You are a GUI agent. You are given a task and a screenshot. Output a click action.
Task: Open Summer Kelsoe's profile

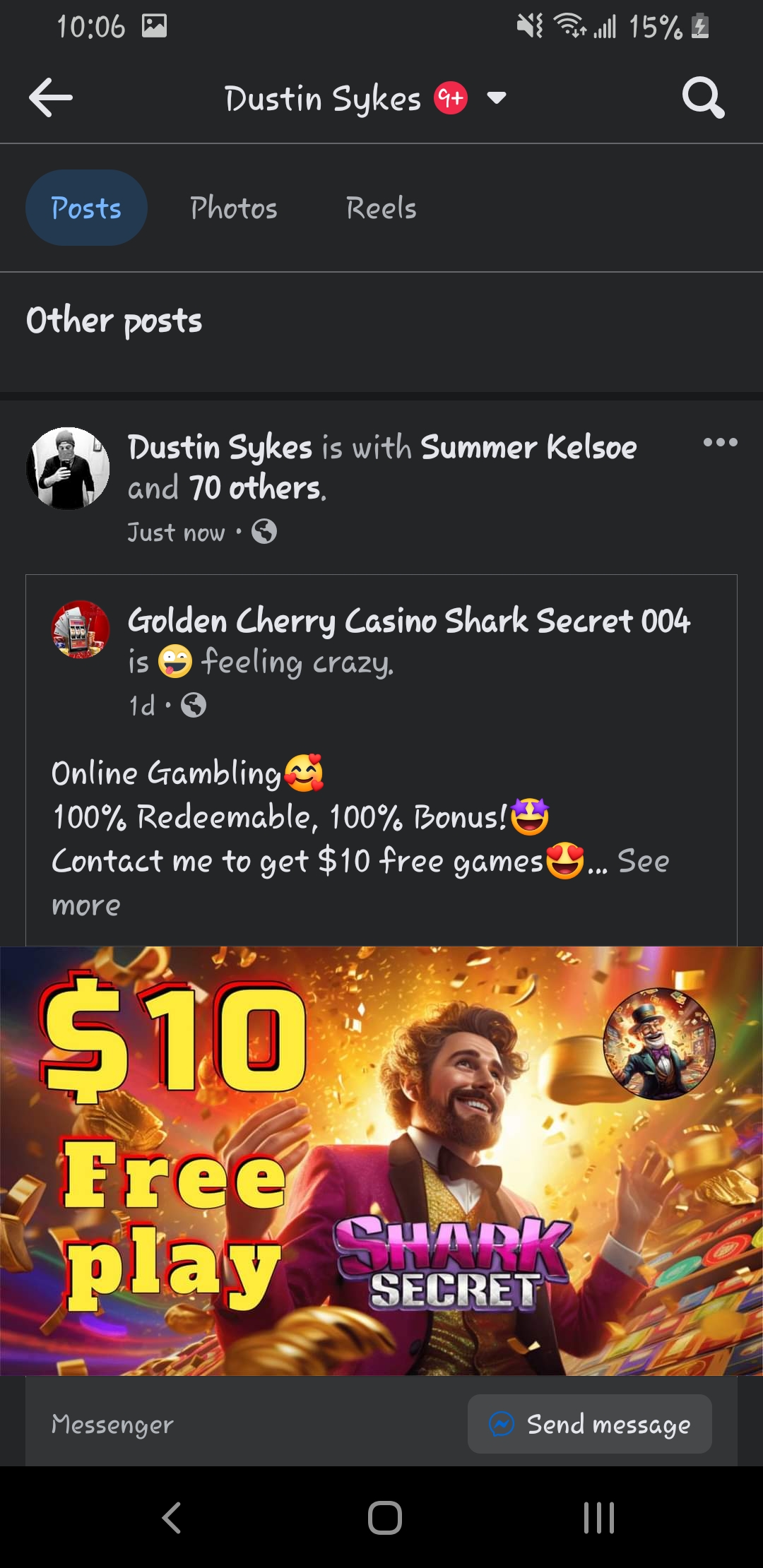[x=528, y=447]
